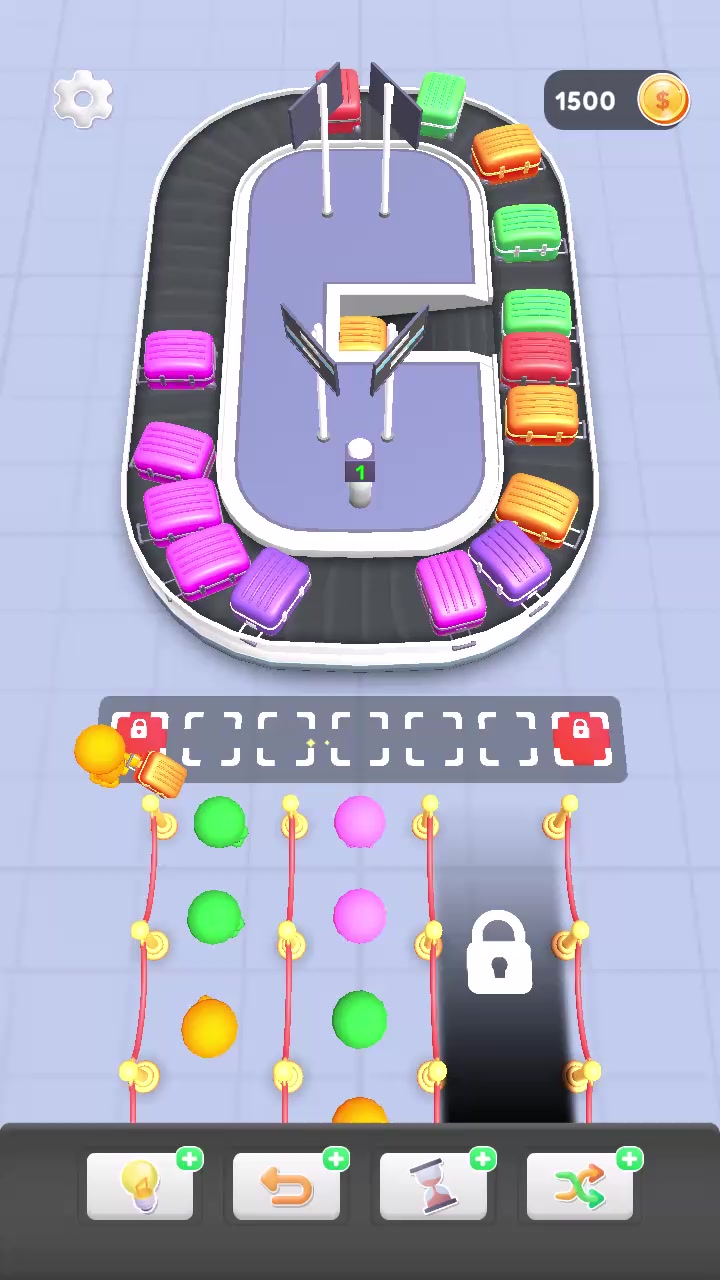Open the settings gear
Screen dimensions: 720x1280
tap(82, 99)
